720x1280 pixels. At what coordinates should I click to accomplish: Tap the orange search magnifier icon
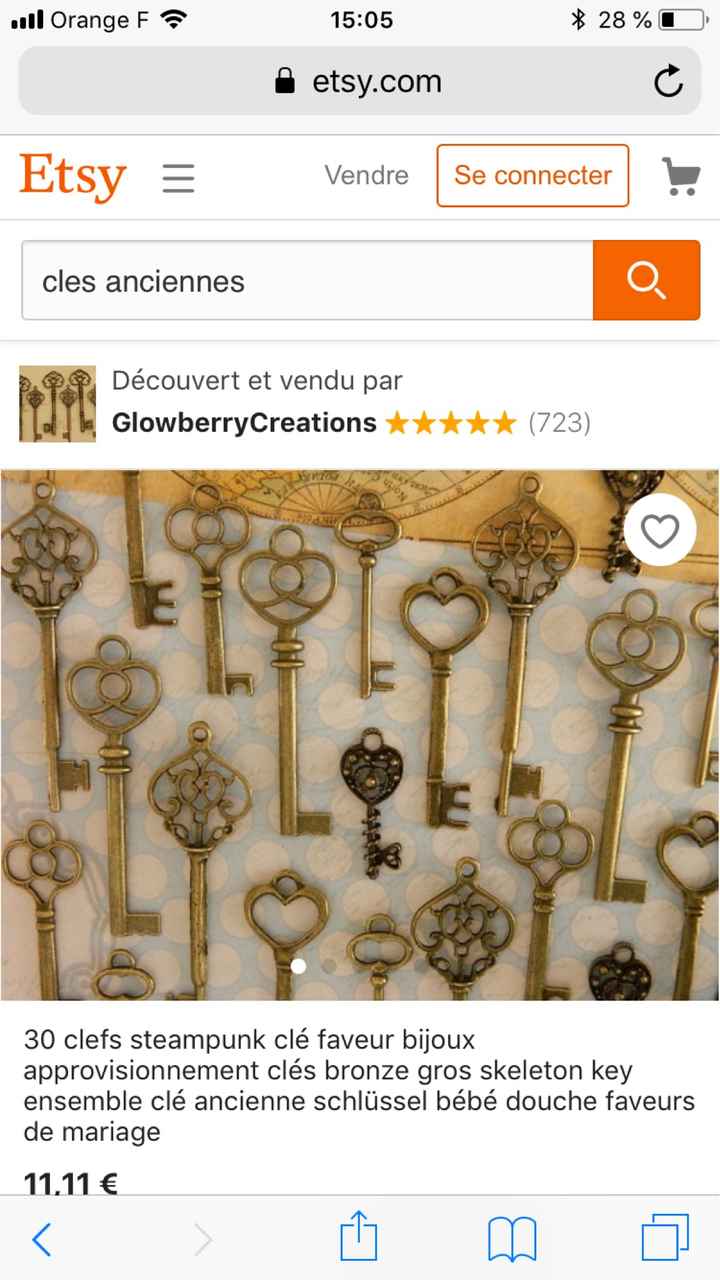pos(646,281)
